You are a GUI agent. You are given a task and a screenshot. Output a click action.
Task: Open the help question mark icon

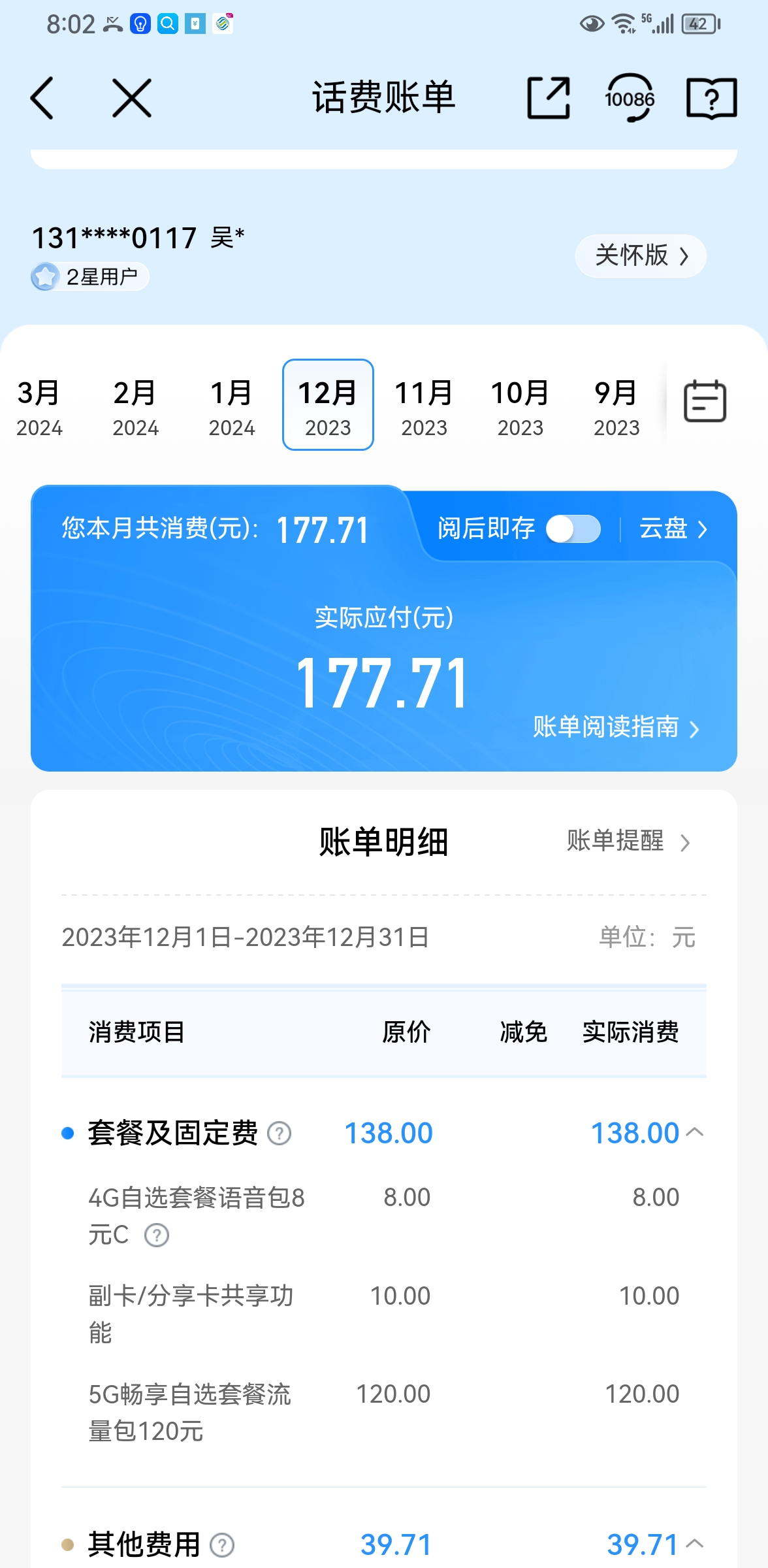tap(711, 98)
